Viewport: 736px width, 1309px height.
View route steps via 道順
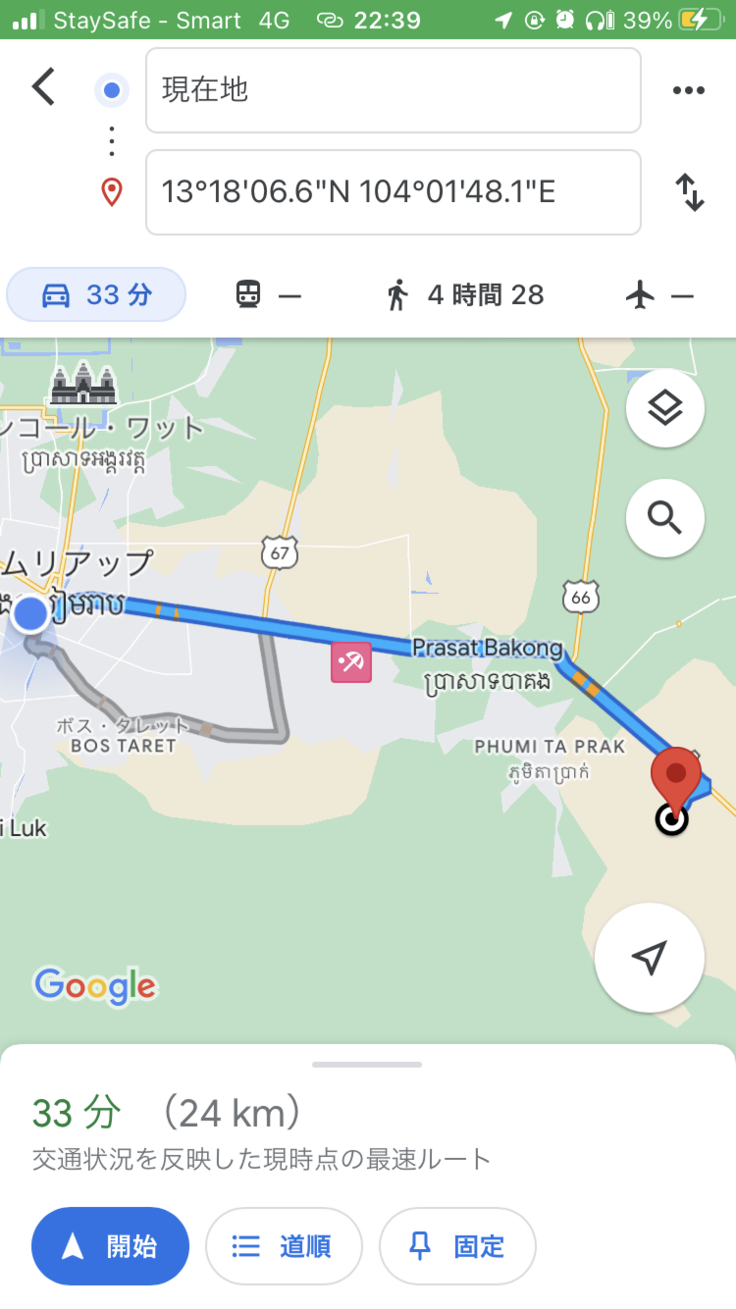coord(284,1246)
